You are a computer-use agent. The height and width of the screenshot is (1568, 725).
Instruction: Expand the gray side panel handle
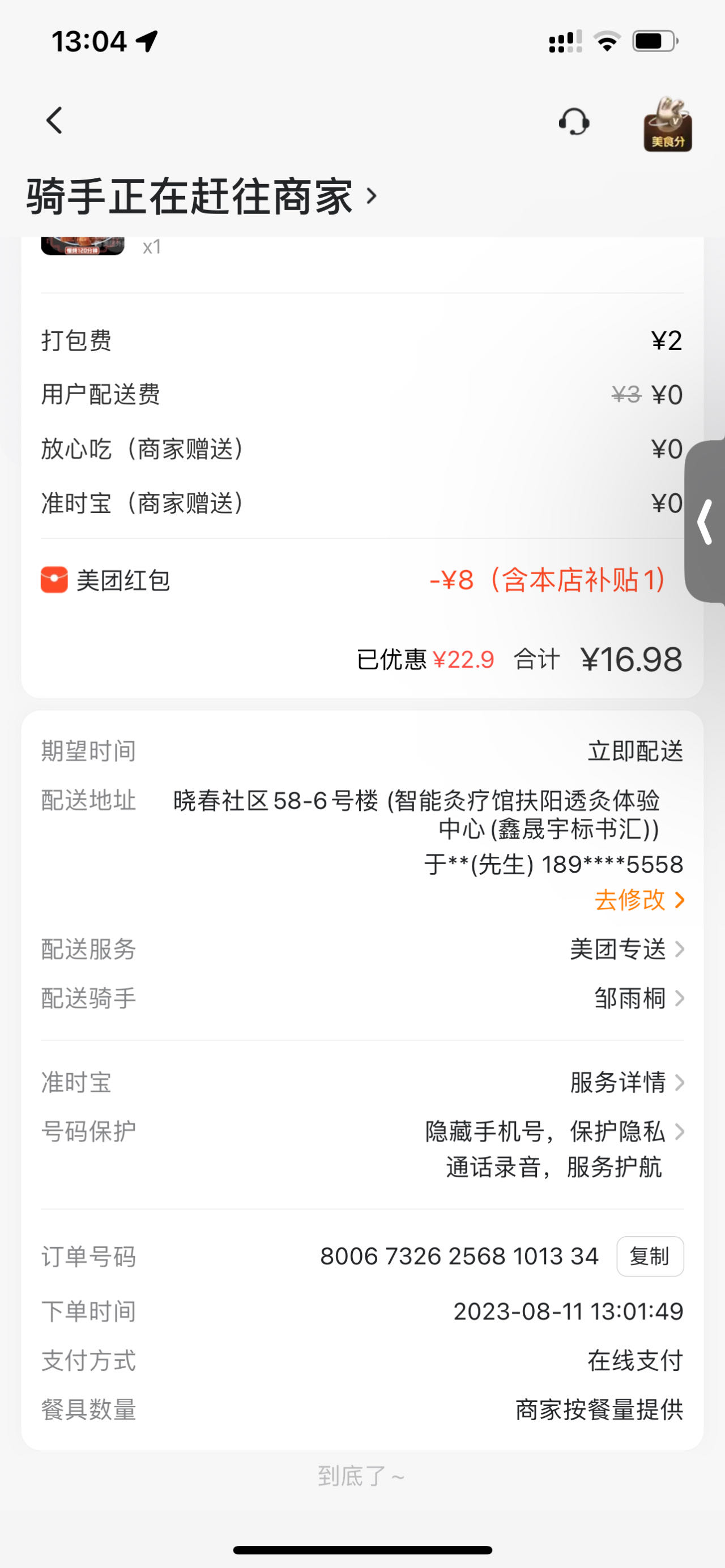[706, 521]
